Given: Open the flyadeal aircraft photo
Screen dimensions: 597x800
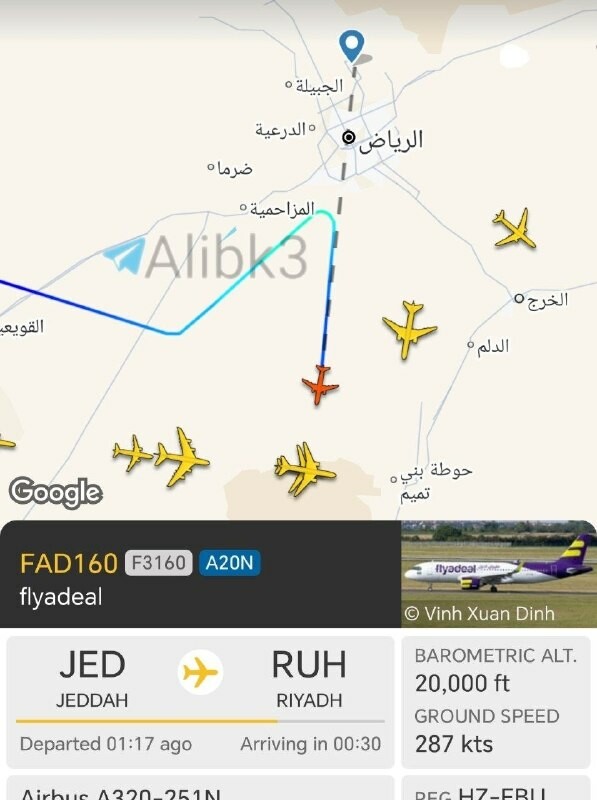Looking at the screenshot, I should click(x=499, y=574).
